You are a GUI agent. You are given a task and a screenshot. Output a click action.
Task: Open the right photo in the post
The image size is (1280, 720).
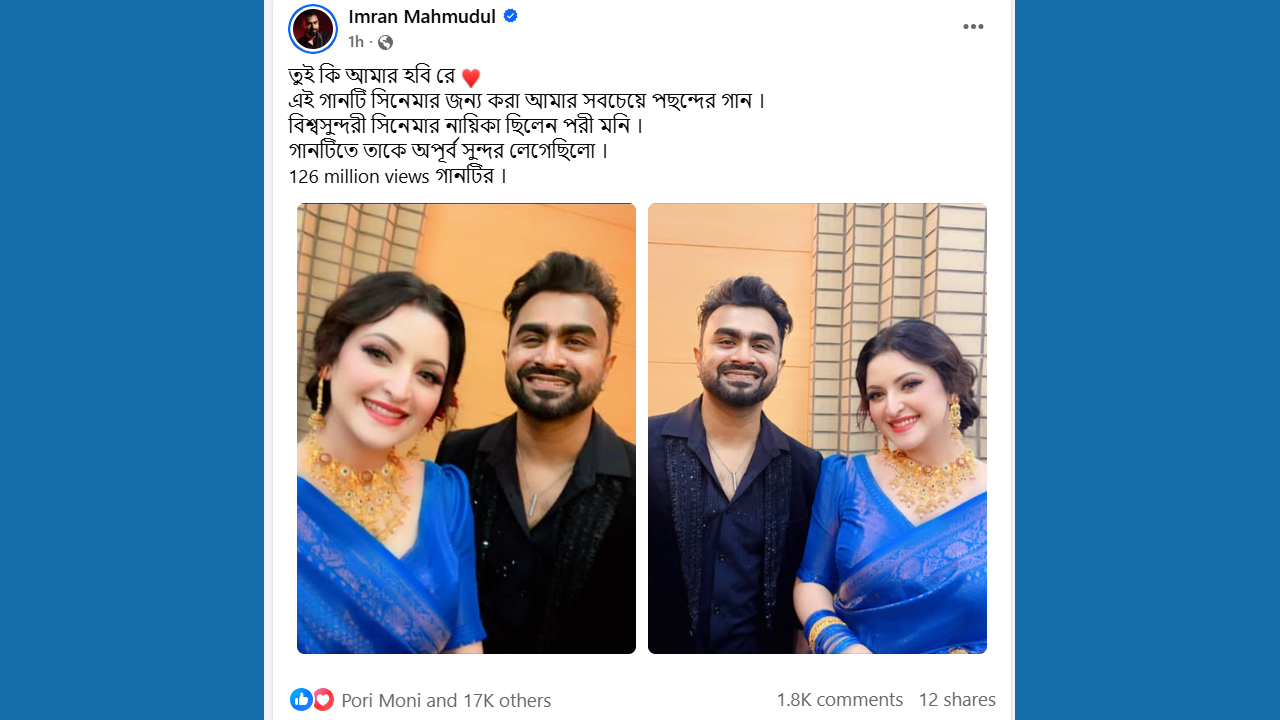(817, 428)
